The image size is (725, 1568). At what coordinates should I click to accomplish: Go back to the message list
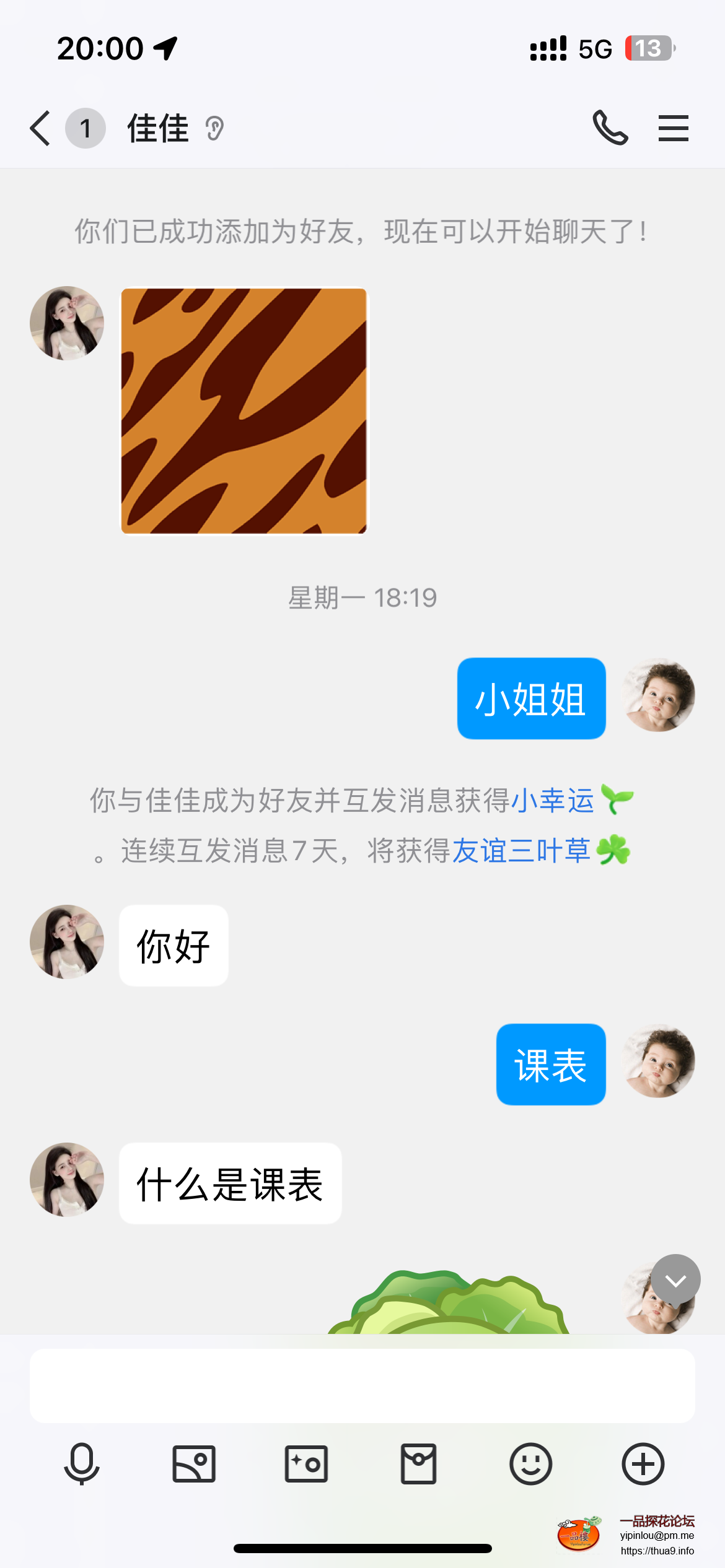click(x=40, y=129)
